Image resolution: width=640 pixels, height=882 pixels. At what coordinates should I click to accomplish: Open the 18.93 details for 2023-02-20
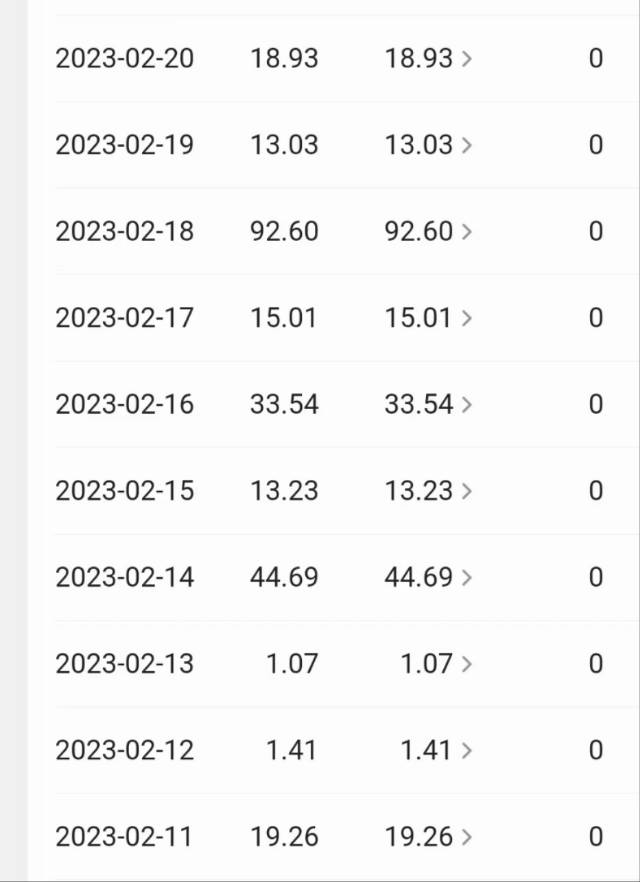pyautogui.click(x=429, y=59)
